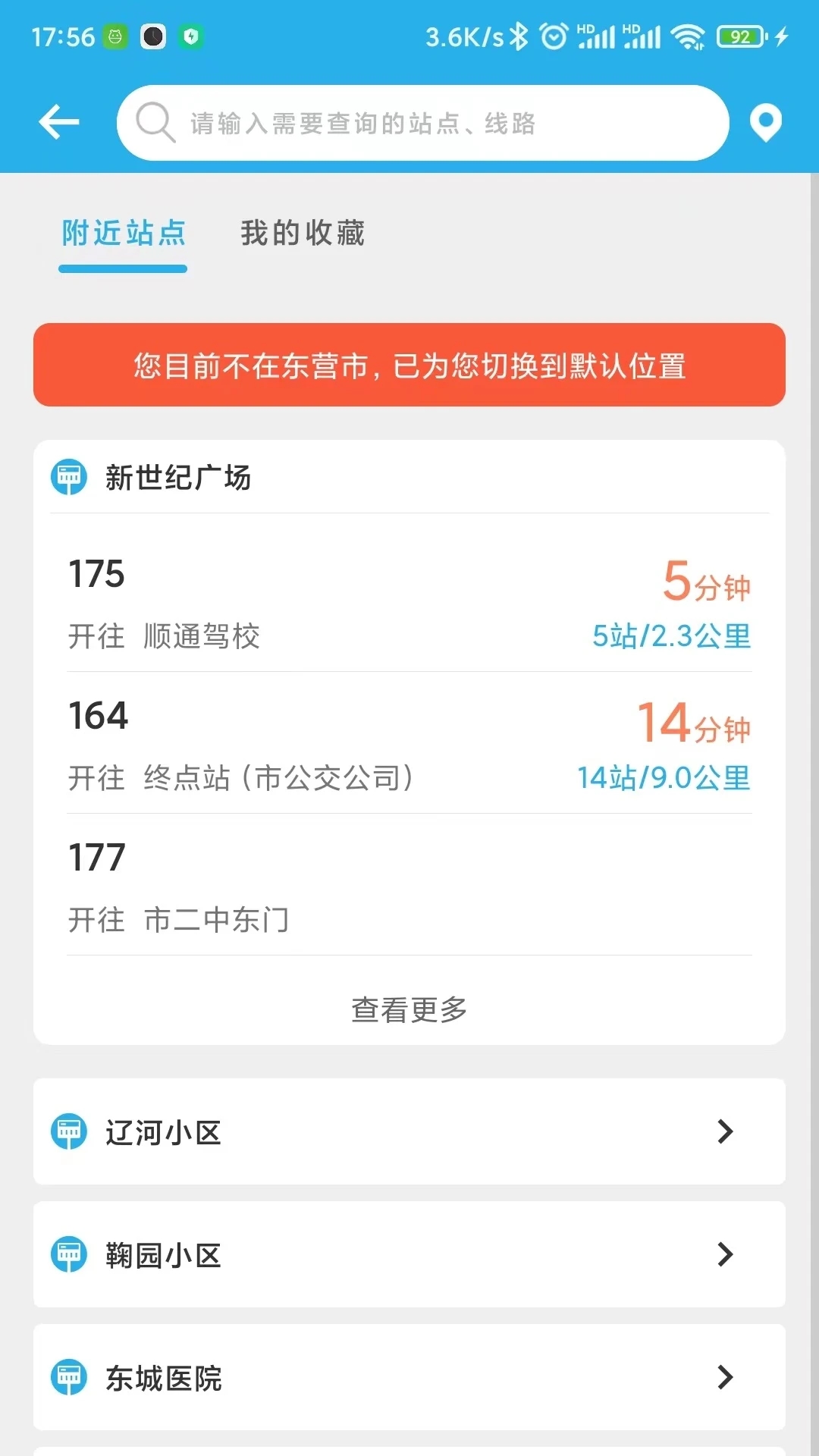This screenshot has height=1456, width=819.
Task: Select the 附近站点 tab
Action: pos(122,235)
